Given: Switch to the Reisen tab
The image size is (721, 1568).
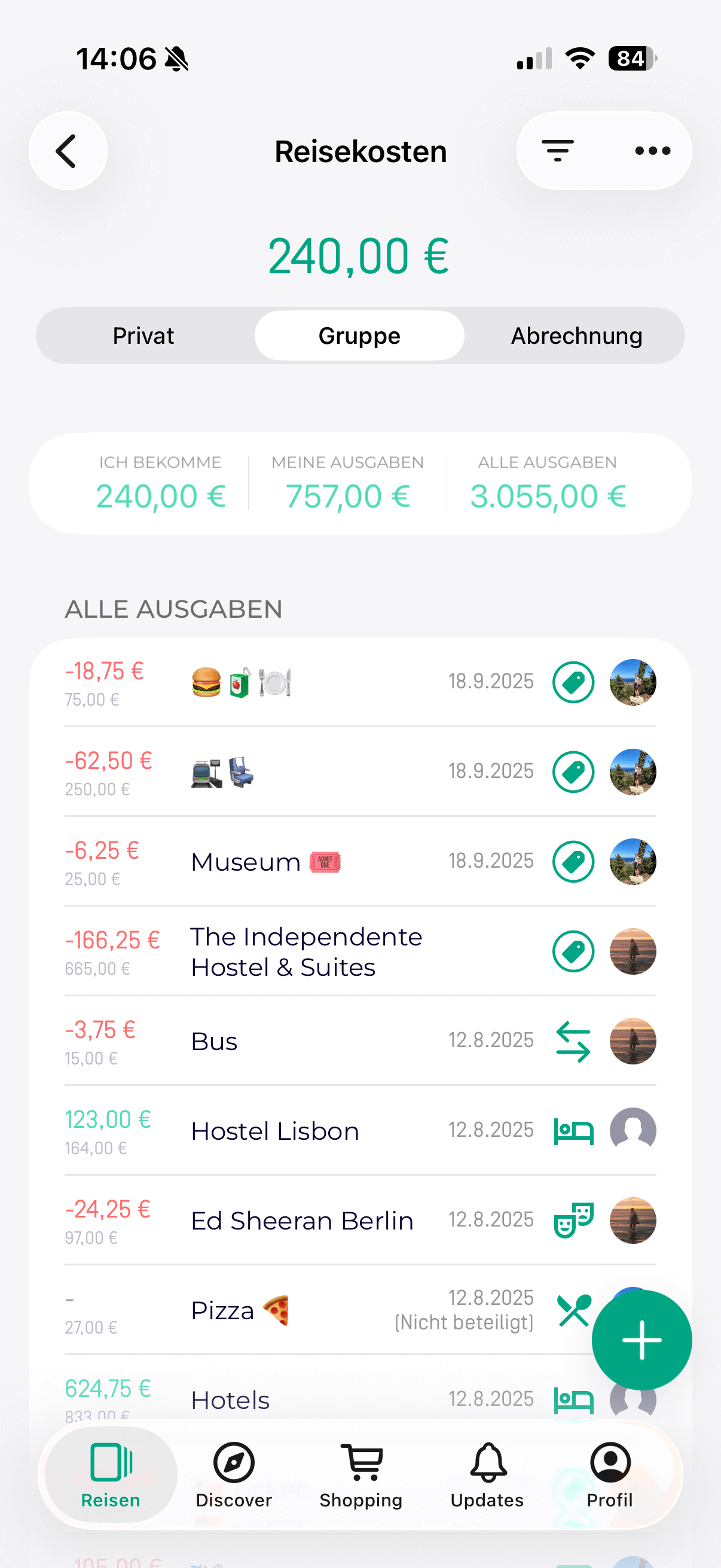Looking at the screenshot, I should tap(111, 1475).
